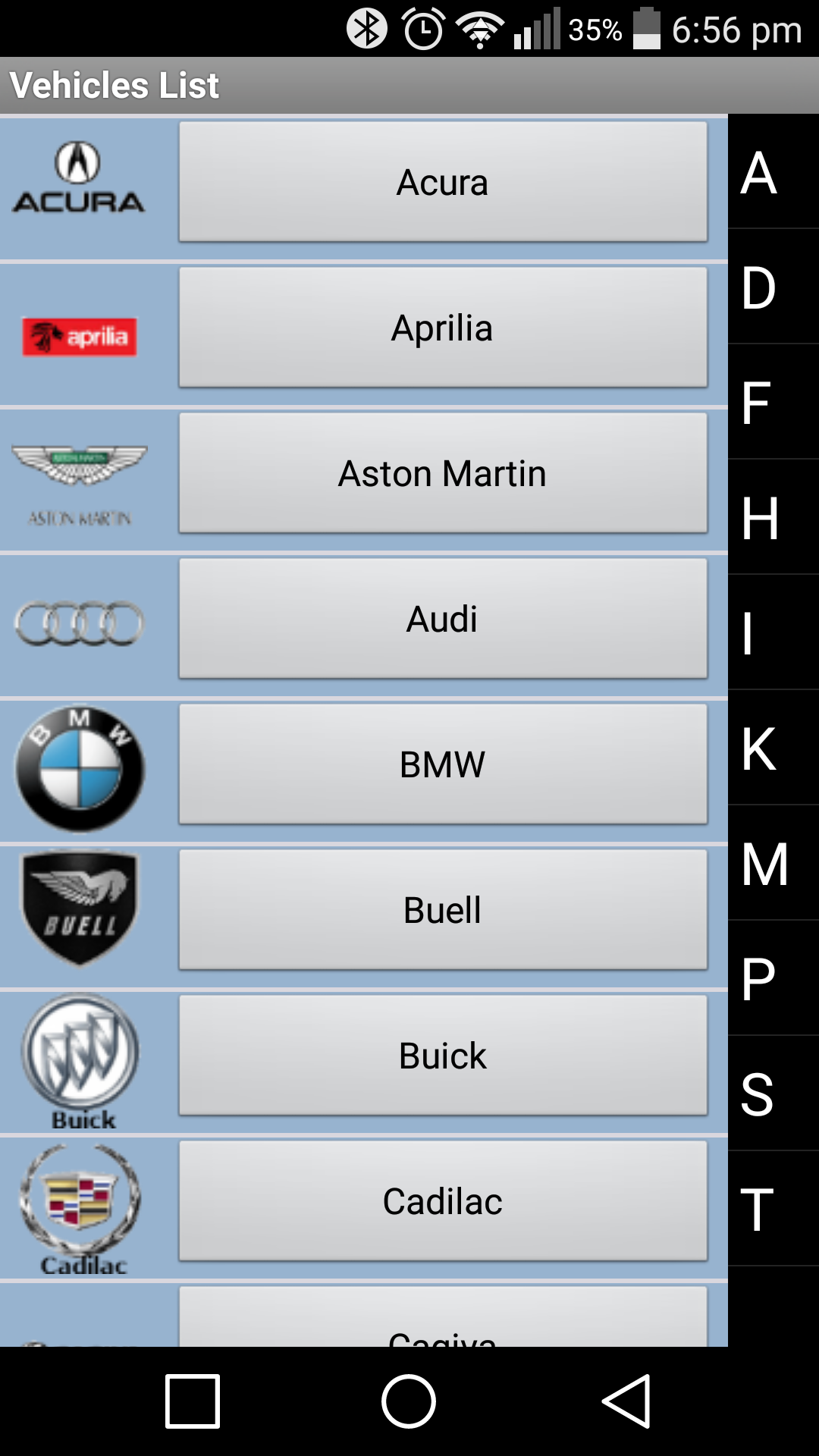
Task: Jump to letter D in the index
Action: pos(773,287)
